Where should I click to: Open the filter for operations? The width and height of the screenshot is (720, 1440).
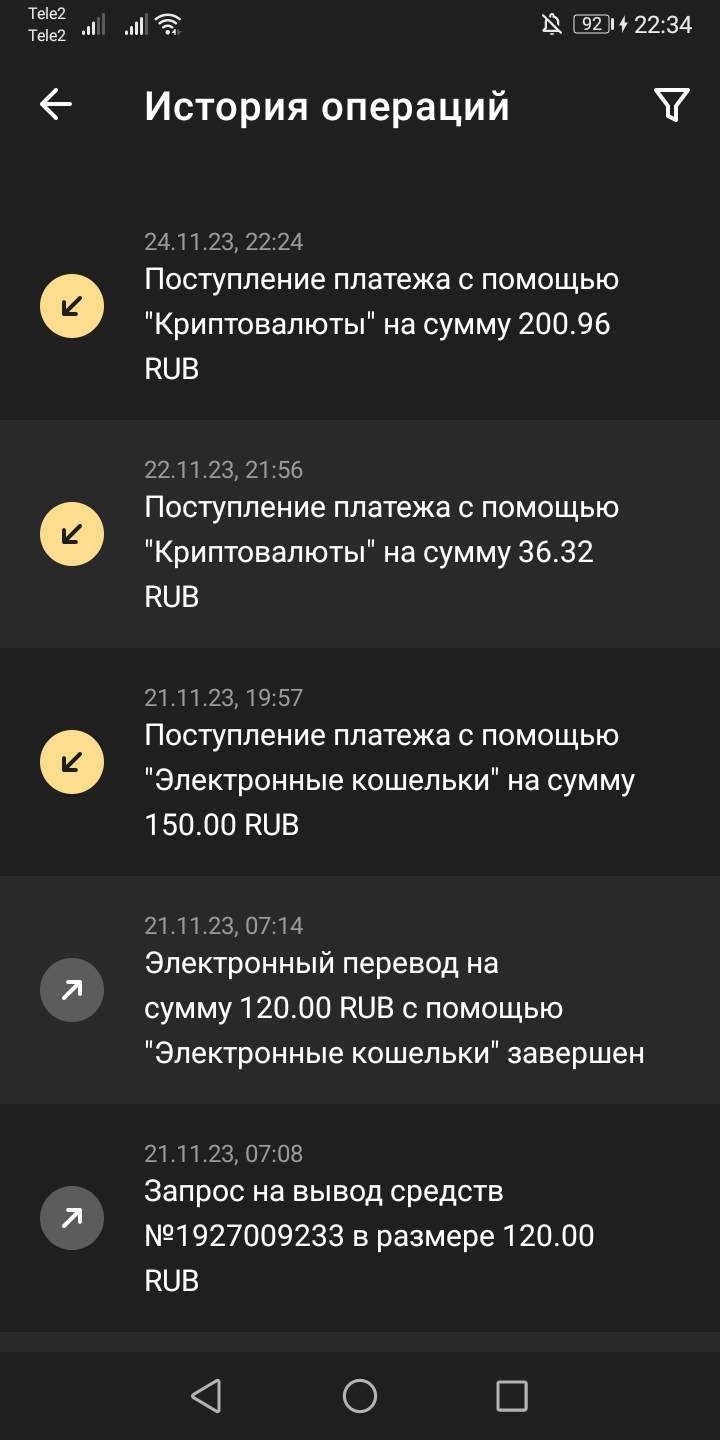[671, 105]
